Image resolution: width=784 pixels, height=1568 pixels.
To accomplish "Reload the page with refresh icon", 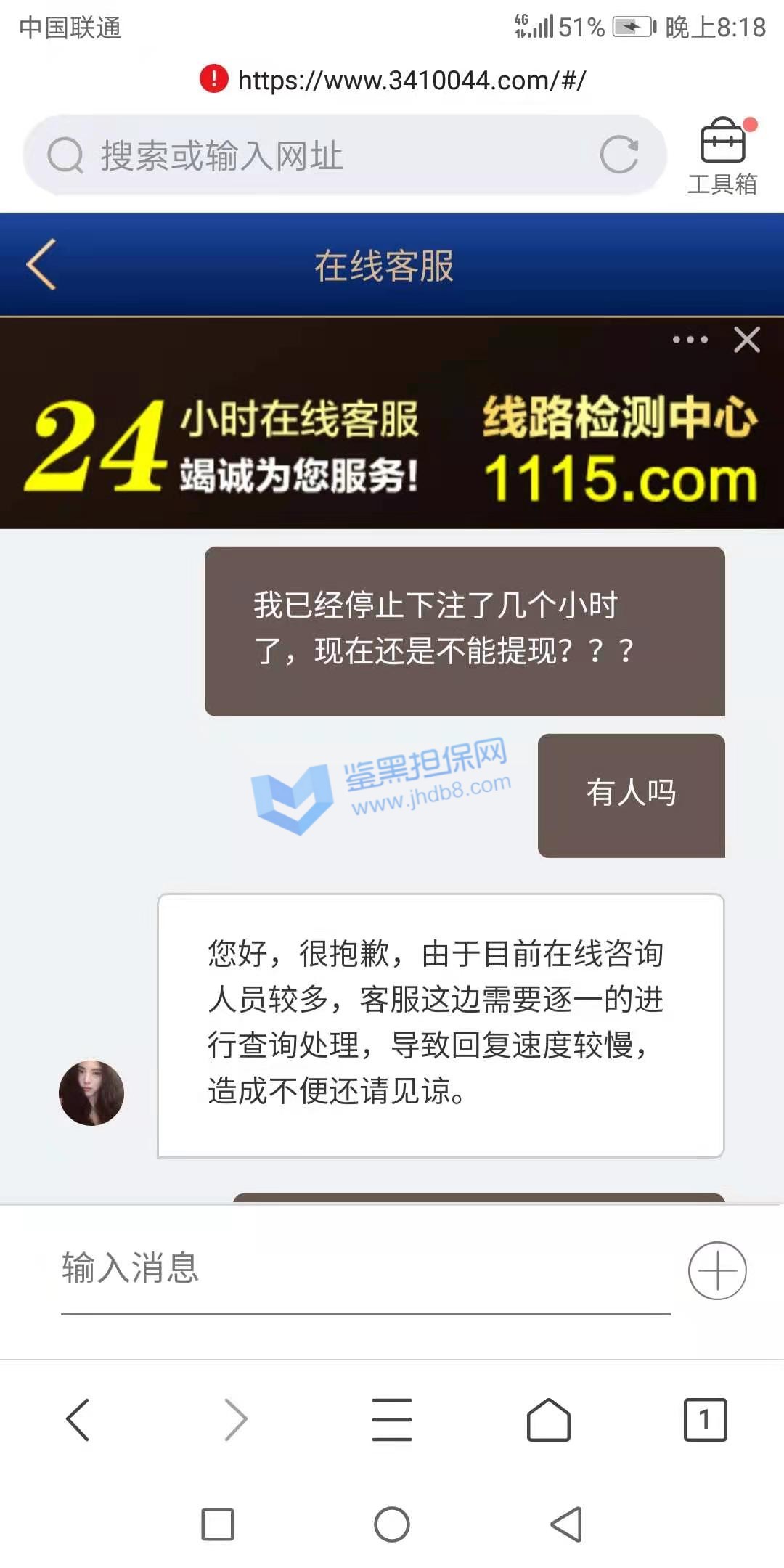I will pyautogui.click(x=619, y=155).
